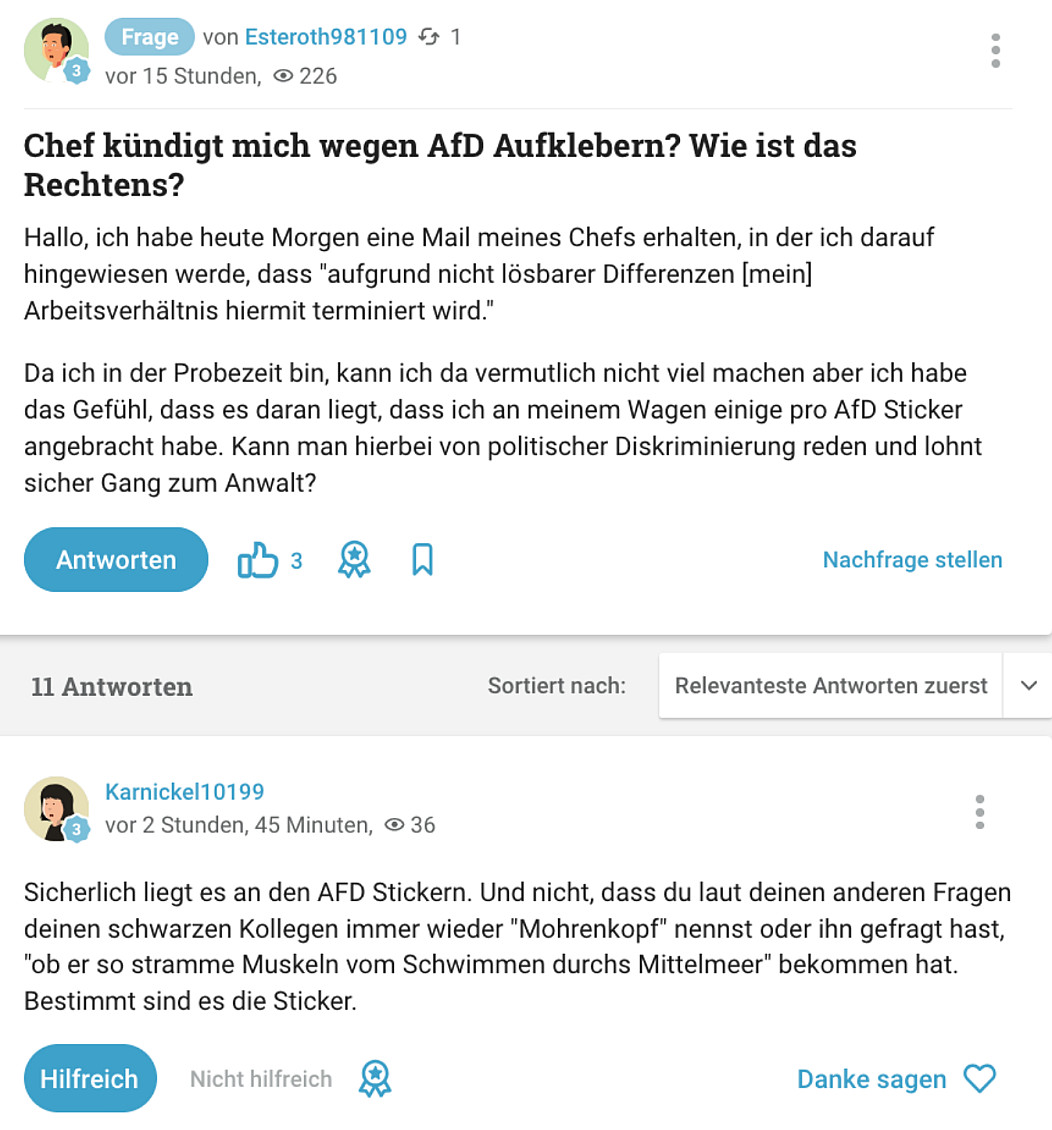Image resolution: width=1052 pixels, height=1130 pixels.
Task: Open the question's overflow menu
Action: [x=995, y=51]
